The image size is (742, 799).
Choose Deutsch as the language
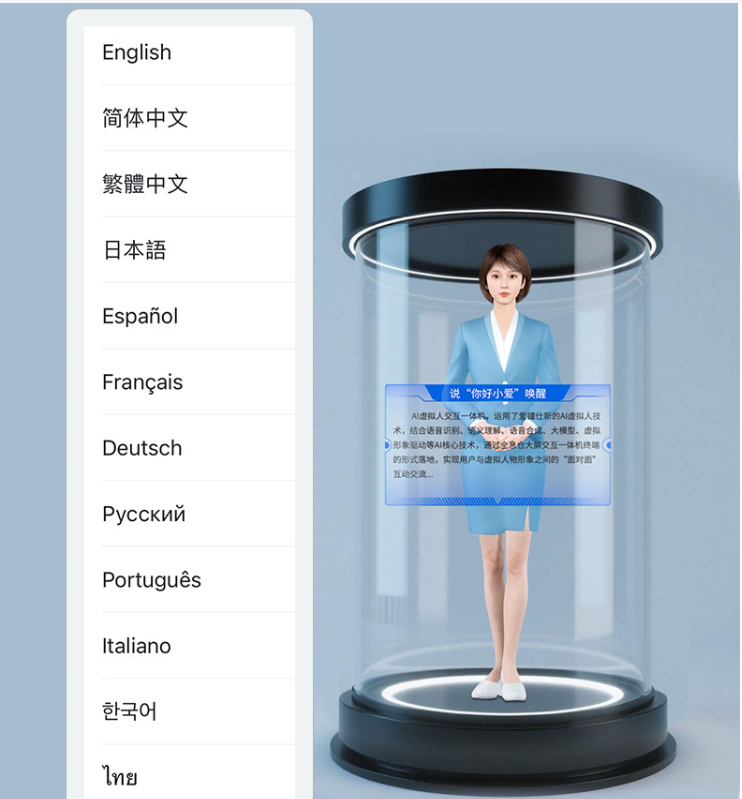142,448
